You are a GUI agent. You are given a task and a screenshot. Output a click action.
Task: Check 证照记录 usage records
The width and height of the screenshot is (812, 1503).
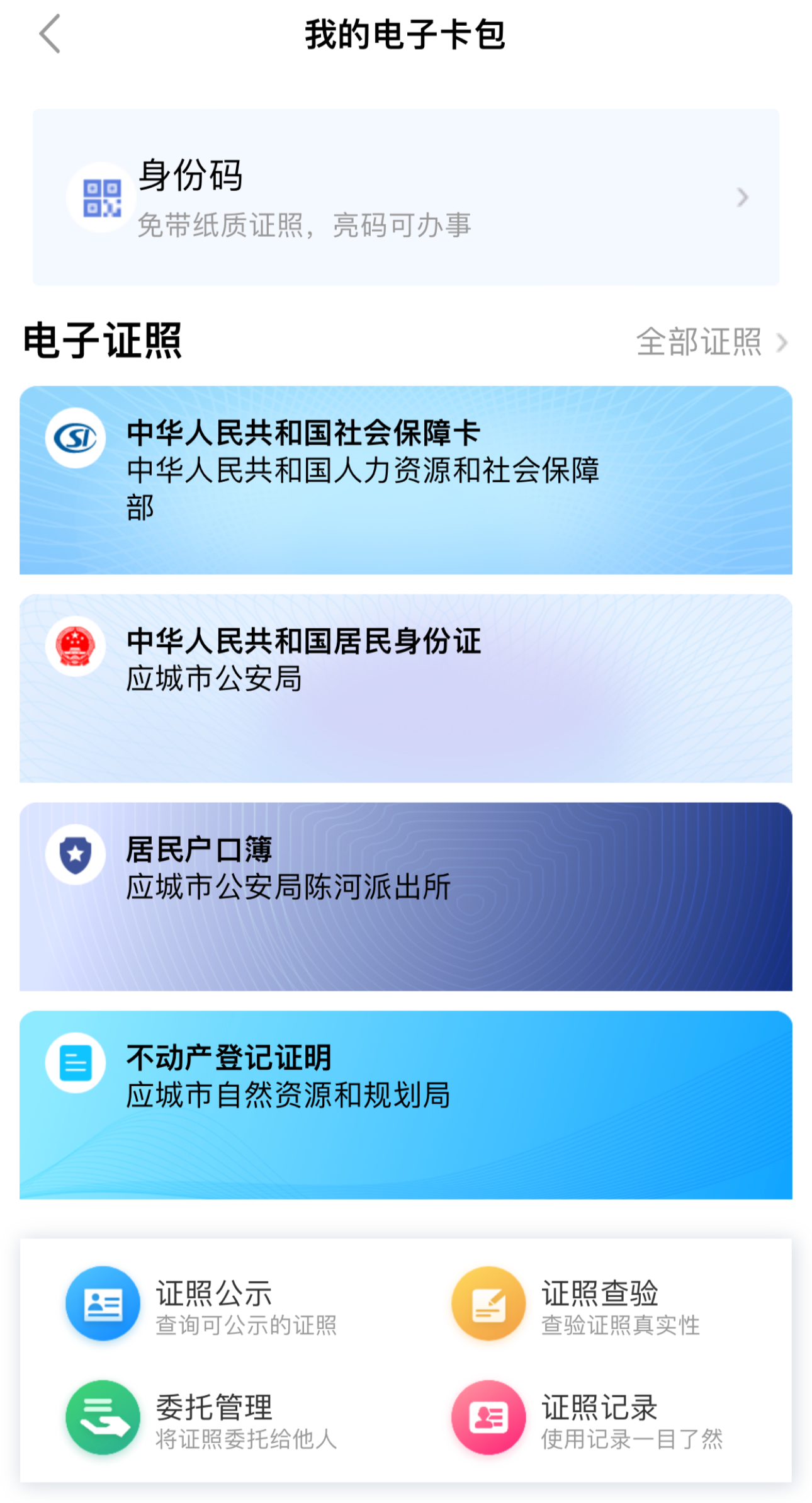[x=585, y=1417]
